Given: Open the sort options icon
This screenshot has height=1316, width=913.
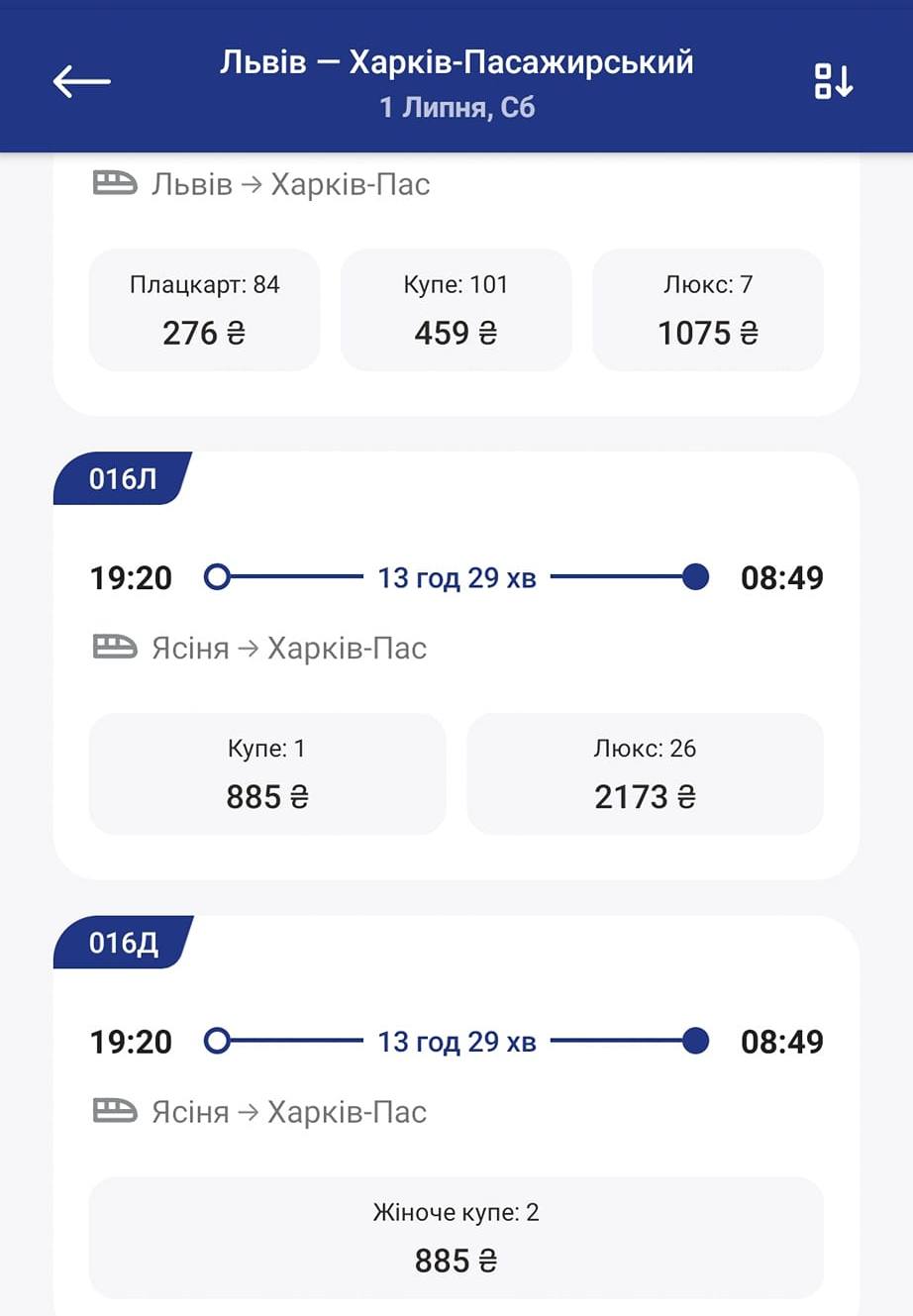Looking at the screenshot, I should point(832,82).
